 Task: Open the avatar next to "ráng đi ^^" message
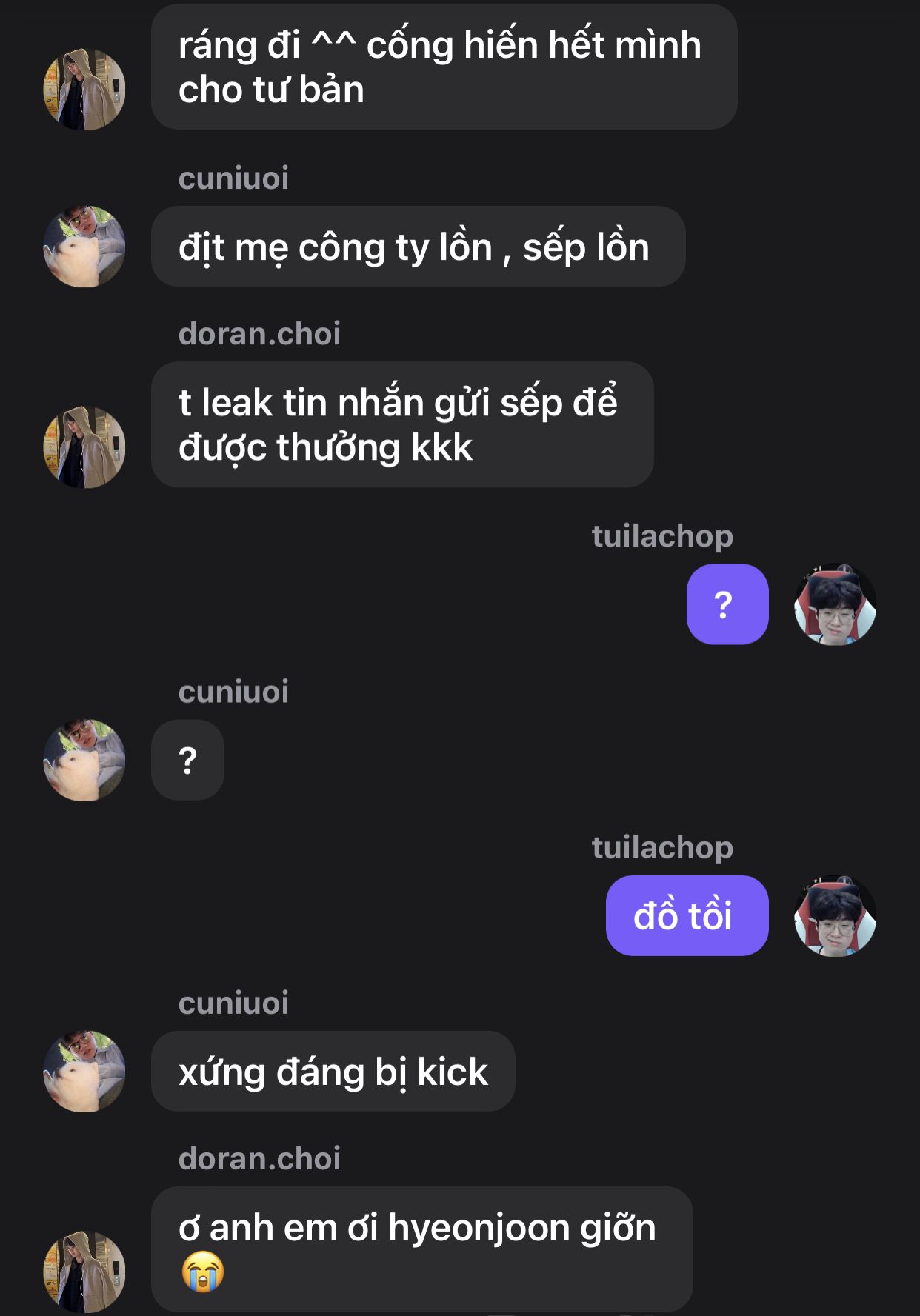tap(84, 90)
